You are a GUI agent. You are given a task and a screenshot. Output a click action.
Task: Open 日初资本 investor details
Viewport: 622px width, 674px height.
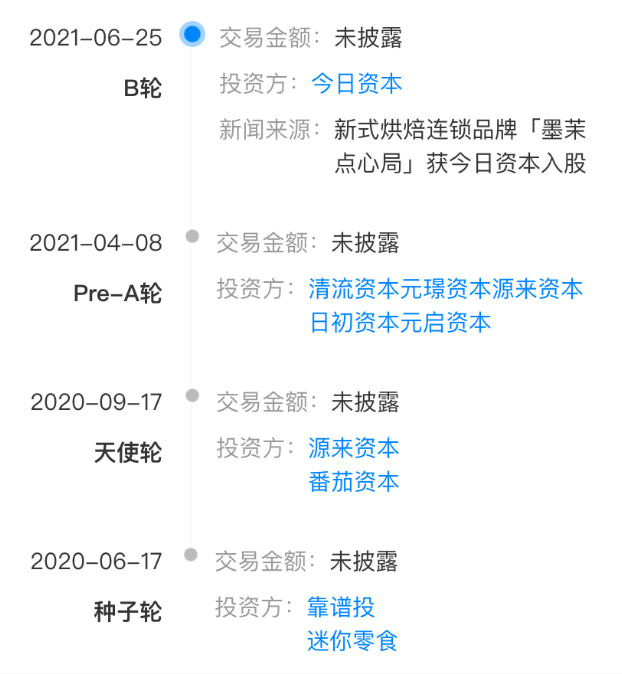point(355,322)
